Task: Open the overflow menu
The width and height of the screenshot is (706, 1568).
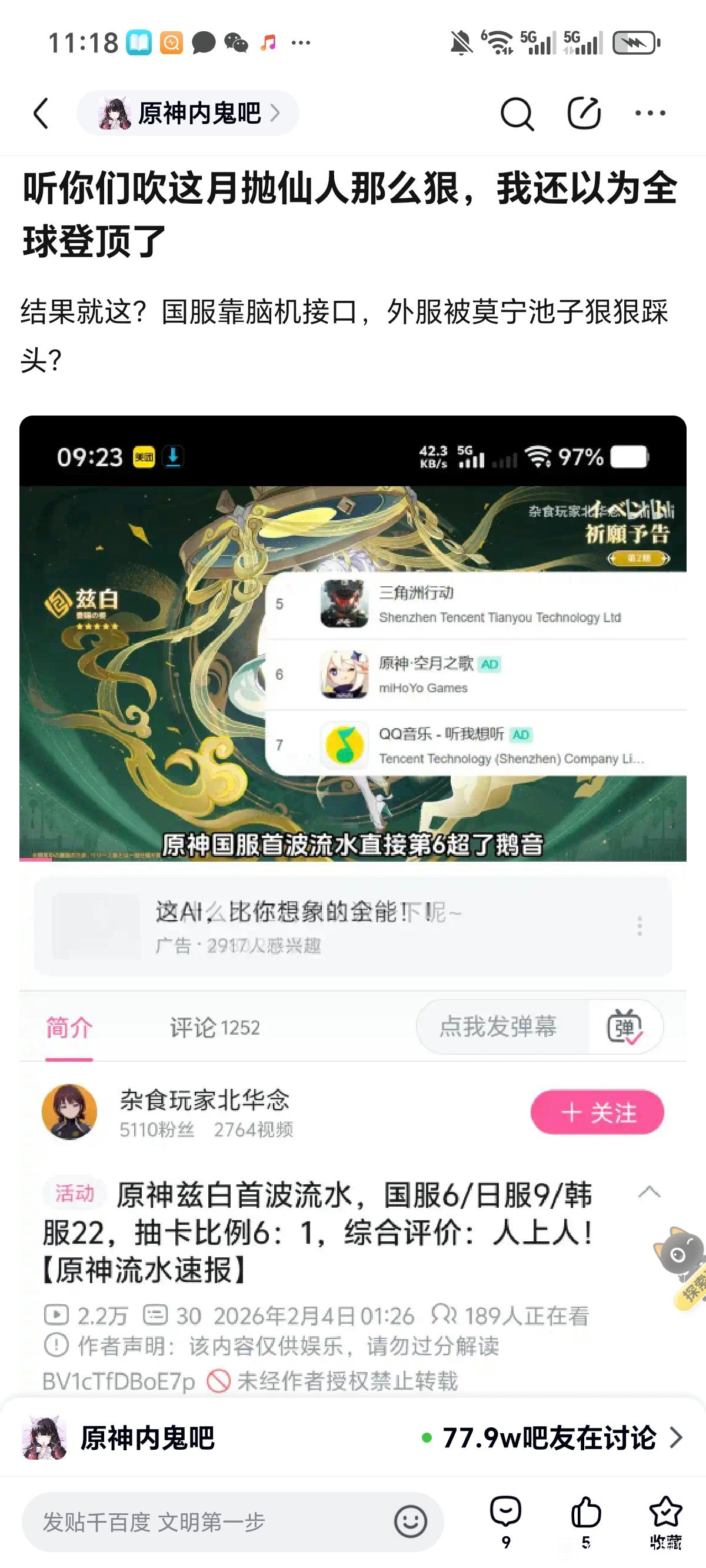Action: tap(650, 113)
